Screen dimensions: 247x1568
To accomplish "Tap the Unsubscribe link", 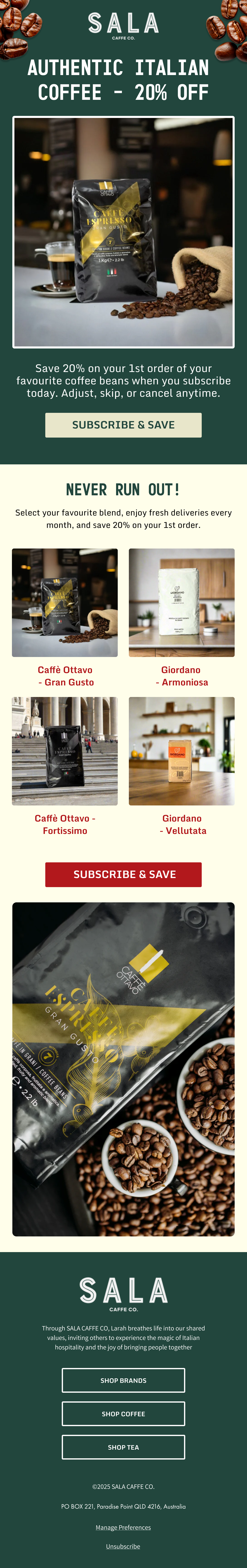I will coord(123,1546).
